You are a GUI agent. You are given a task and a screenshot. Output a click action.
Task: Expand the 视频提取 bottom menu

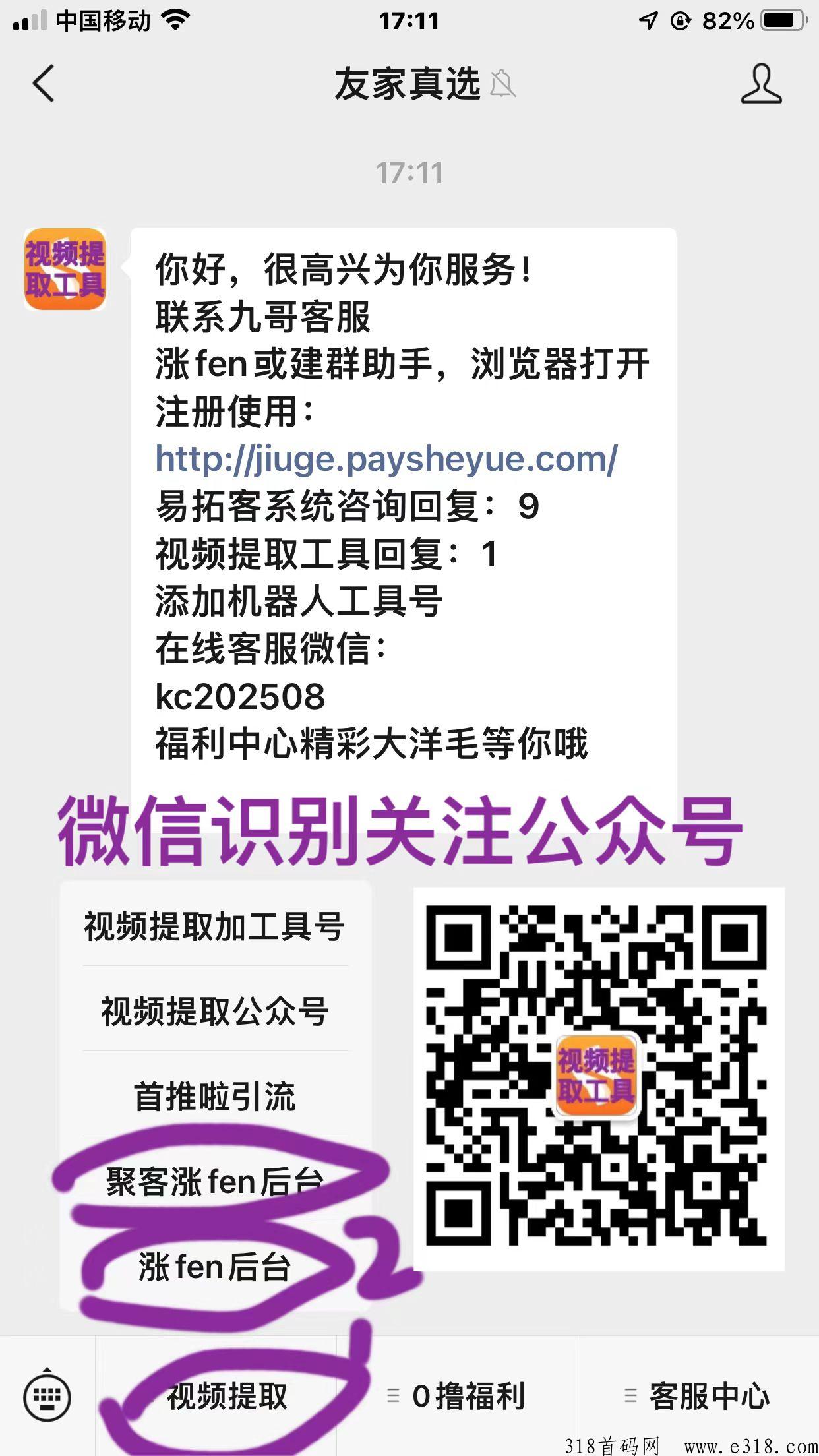click(218, 1395)
